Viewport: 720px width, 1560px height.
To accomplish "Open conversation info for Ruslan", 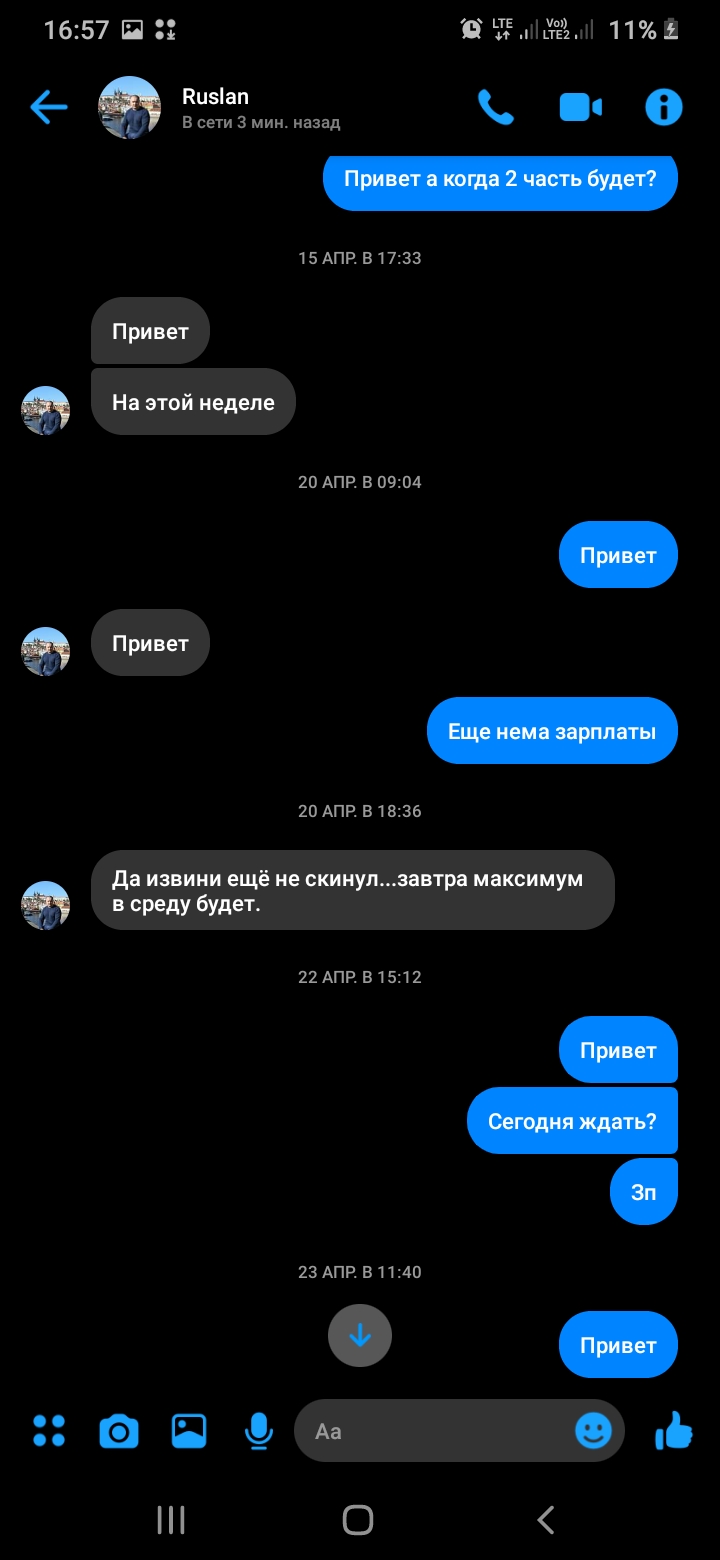I will click(664, 107).
